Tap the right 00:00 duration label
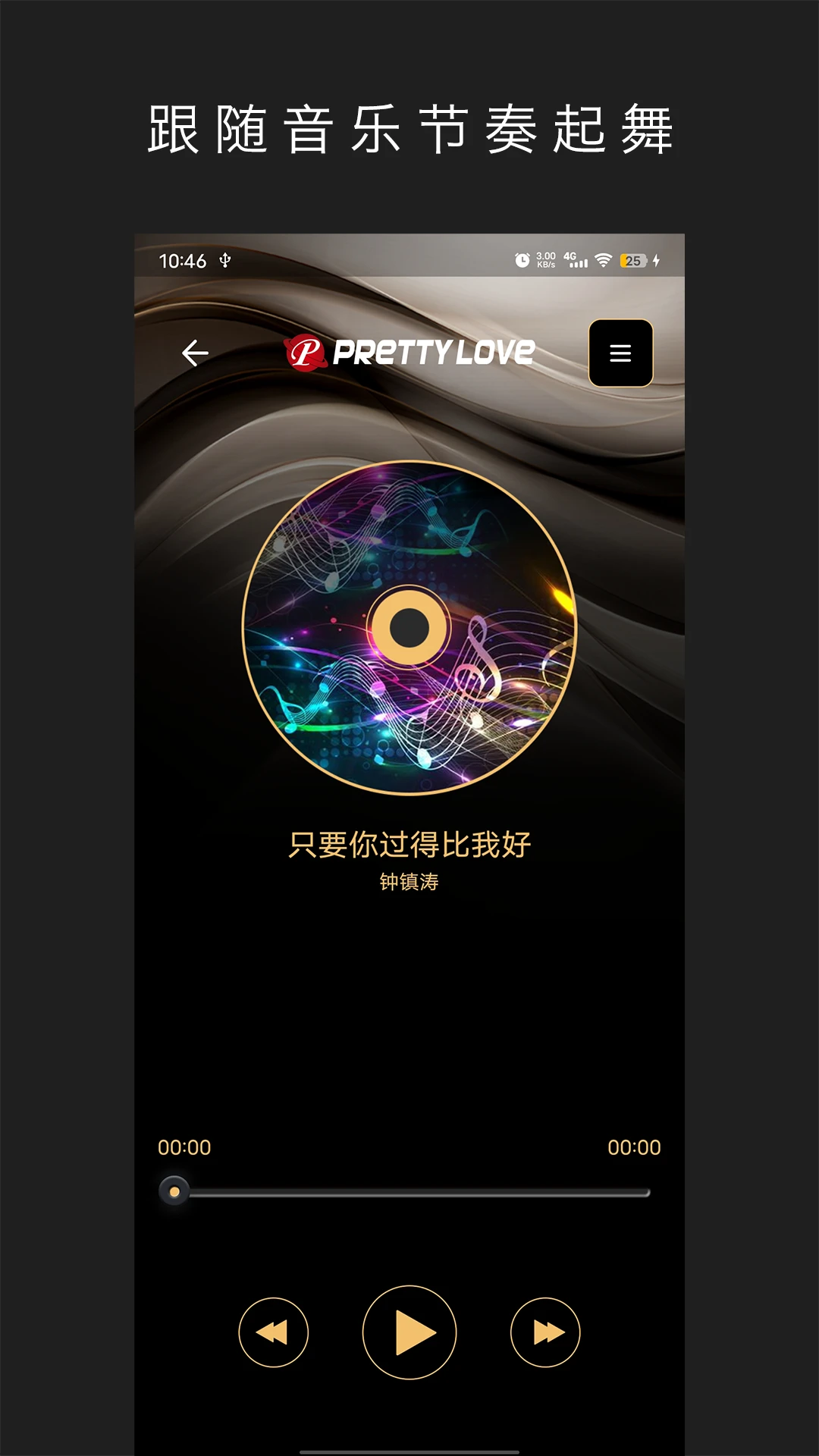Screen dimensions: 819x1456 point(635,1148)
